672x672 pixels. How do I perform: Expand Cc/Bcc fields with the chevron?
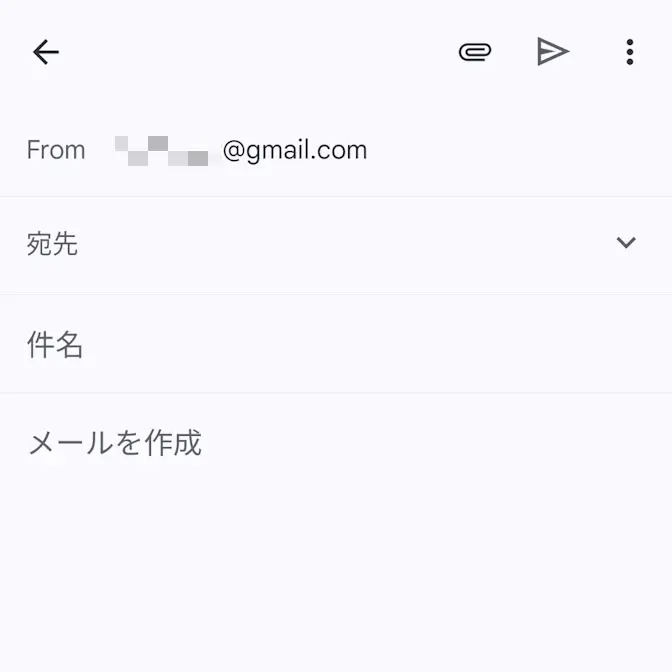click(626, 243)
